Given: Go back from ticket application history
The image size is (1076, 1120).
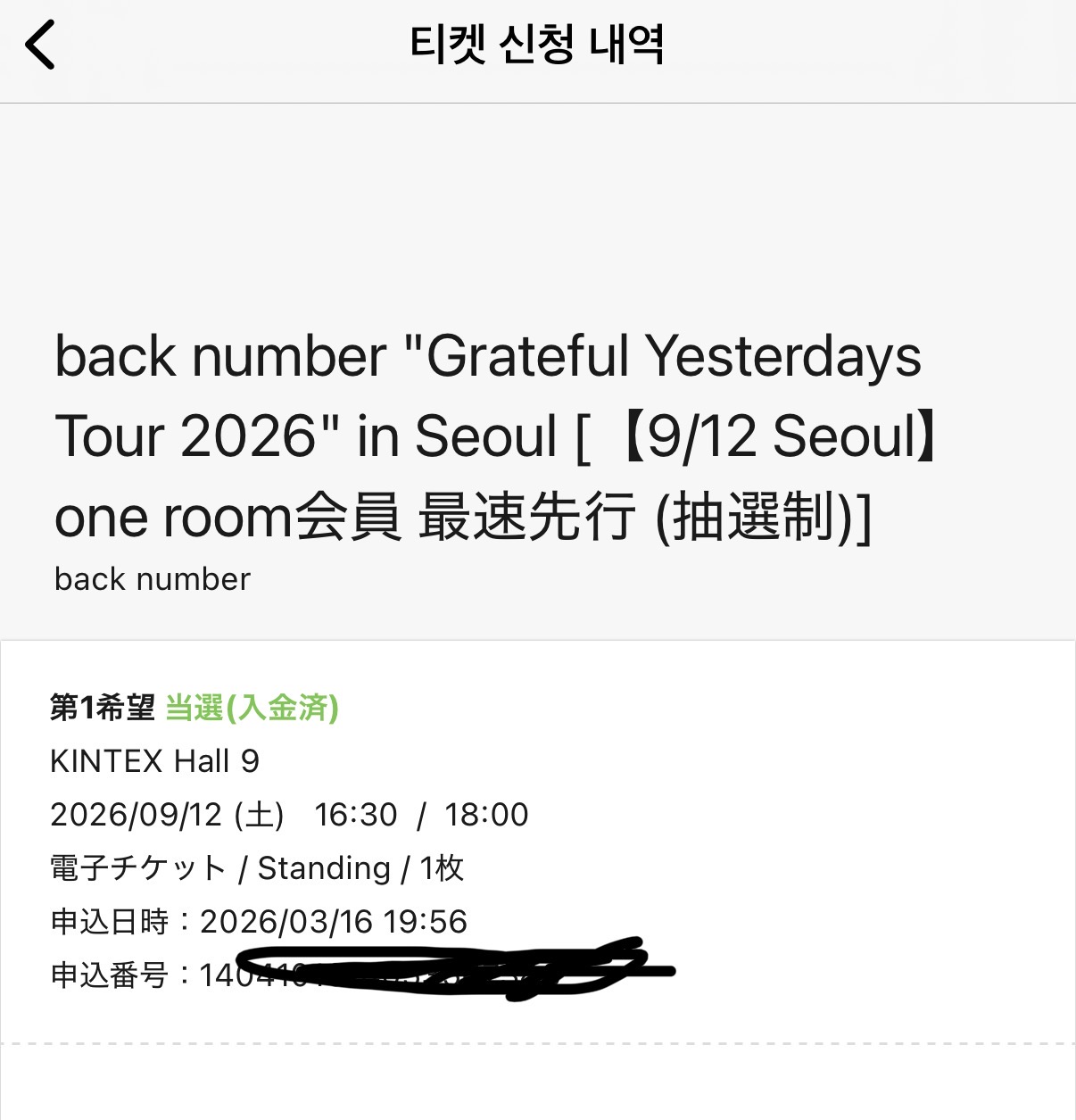Looking at the screenshot, I should tap(41, 45).
